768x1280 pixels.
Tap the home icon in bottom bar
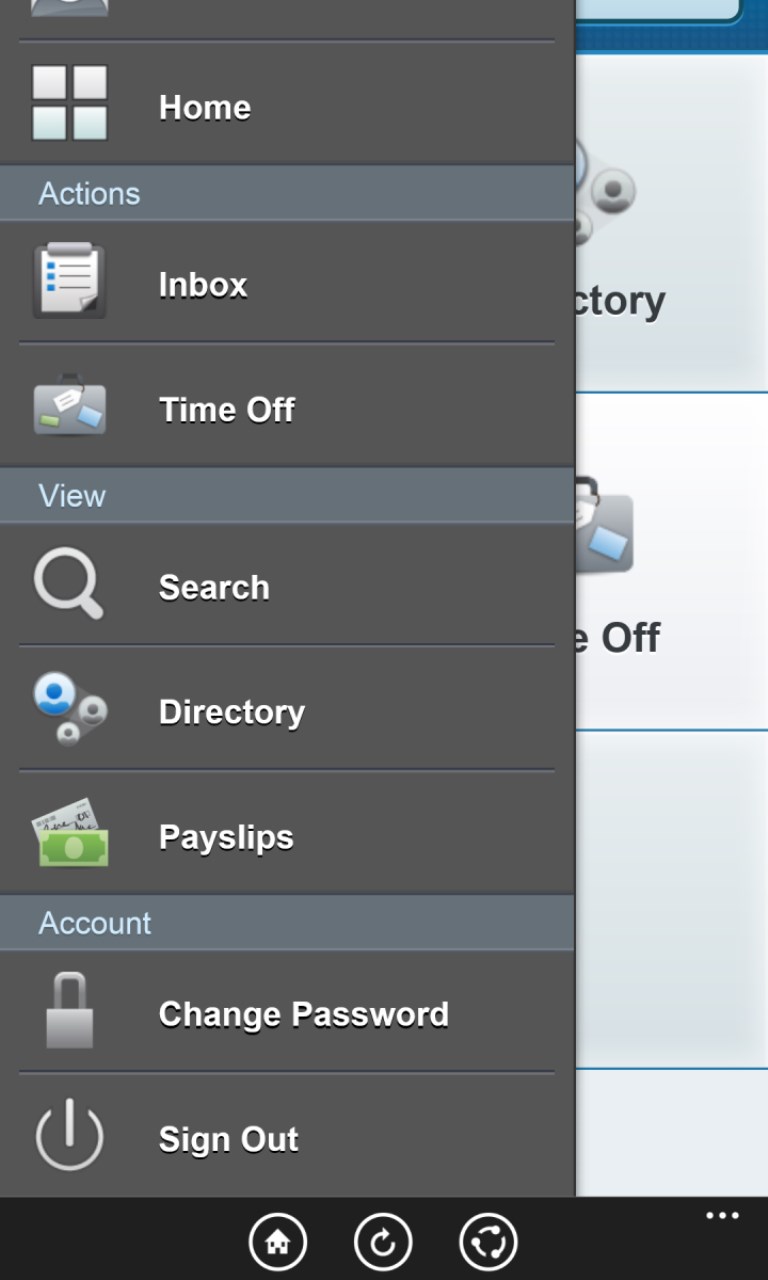point(278,1240)
